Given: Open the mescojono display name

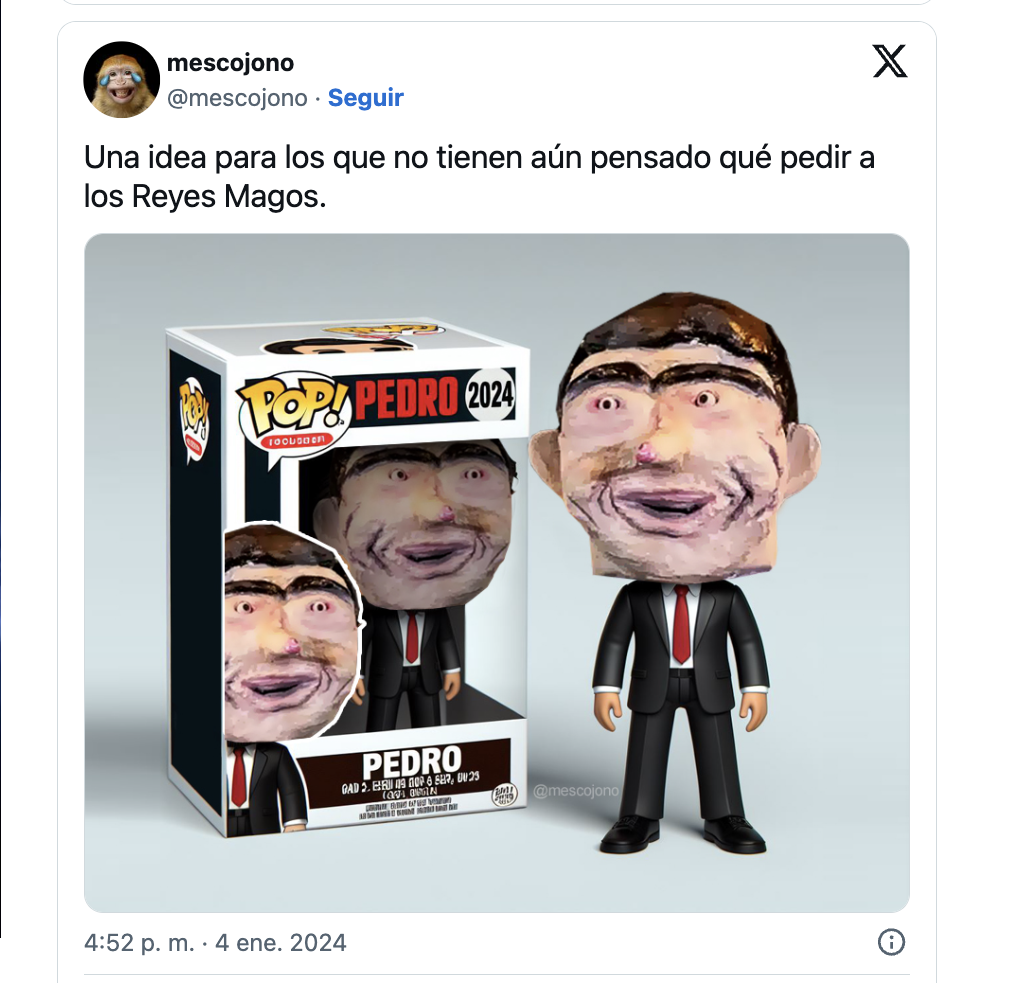Looking at the screenshot, I should (230, 63).
